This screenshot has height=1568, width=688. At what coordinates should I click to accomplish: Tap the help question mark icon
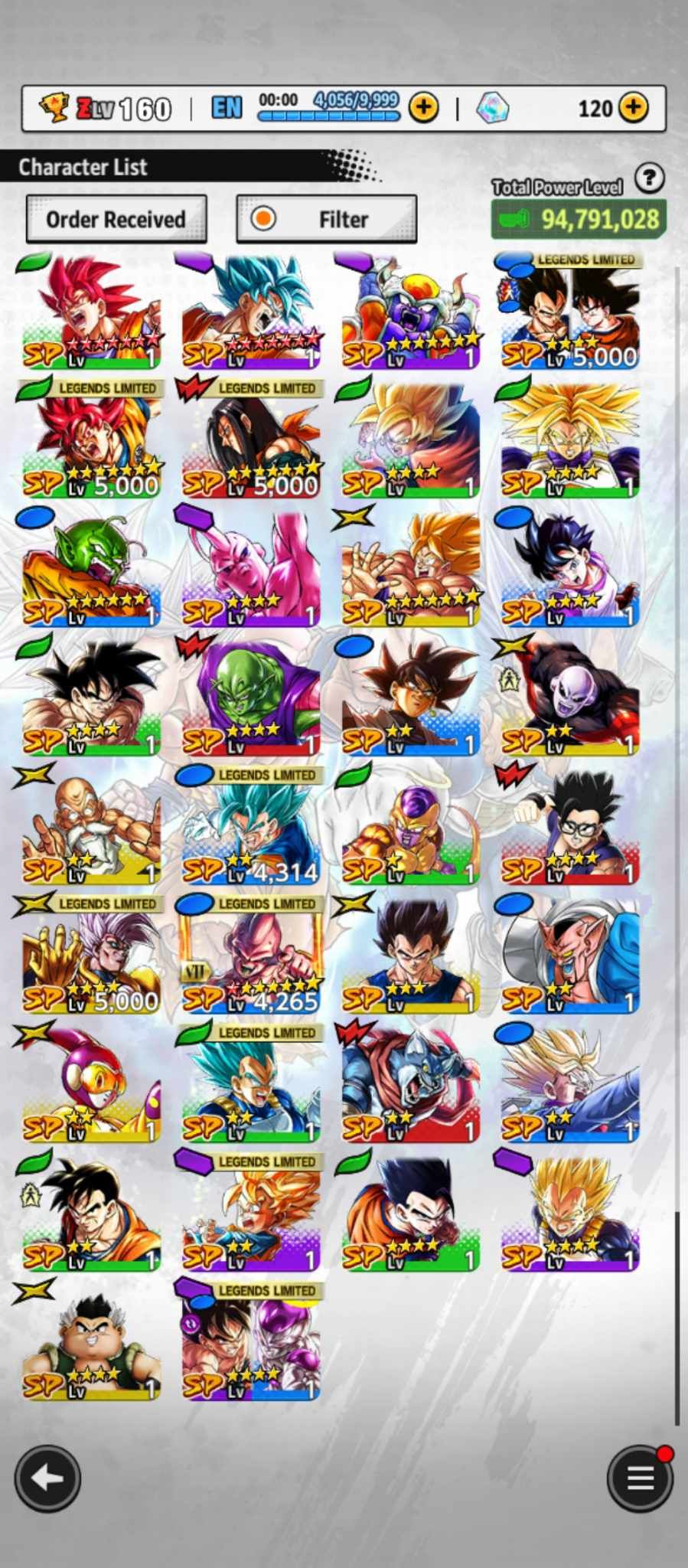[x=649, y=178]
